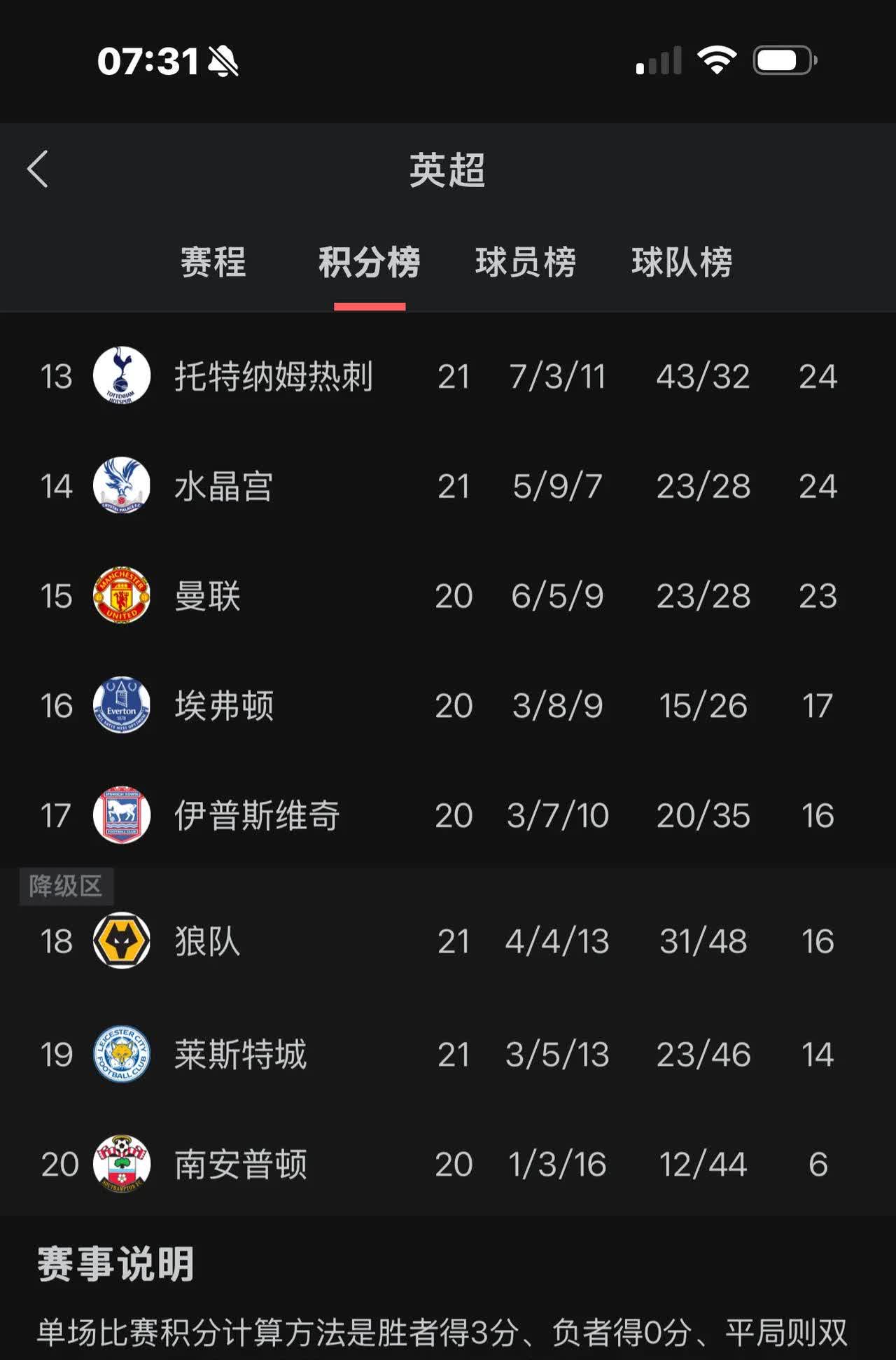This screenshot has height=1360, width=896.
Task: Open the 球队榜 tab
Action: click(681, 263)
